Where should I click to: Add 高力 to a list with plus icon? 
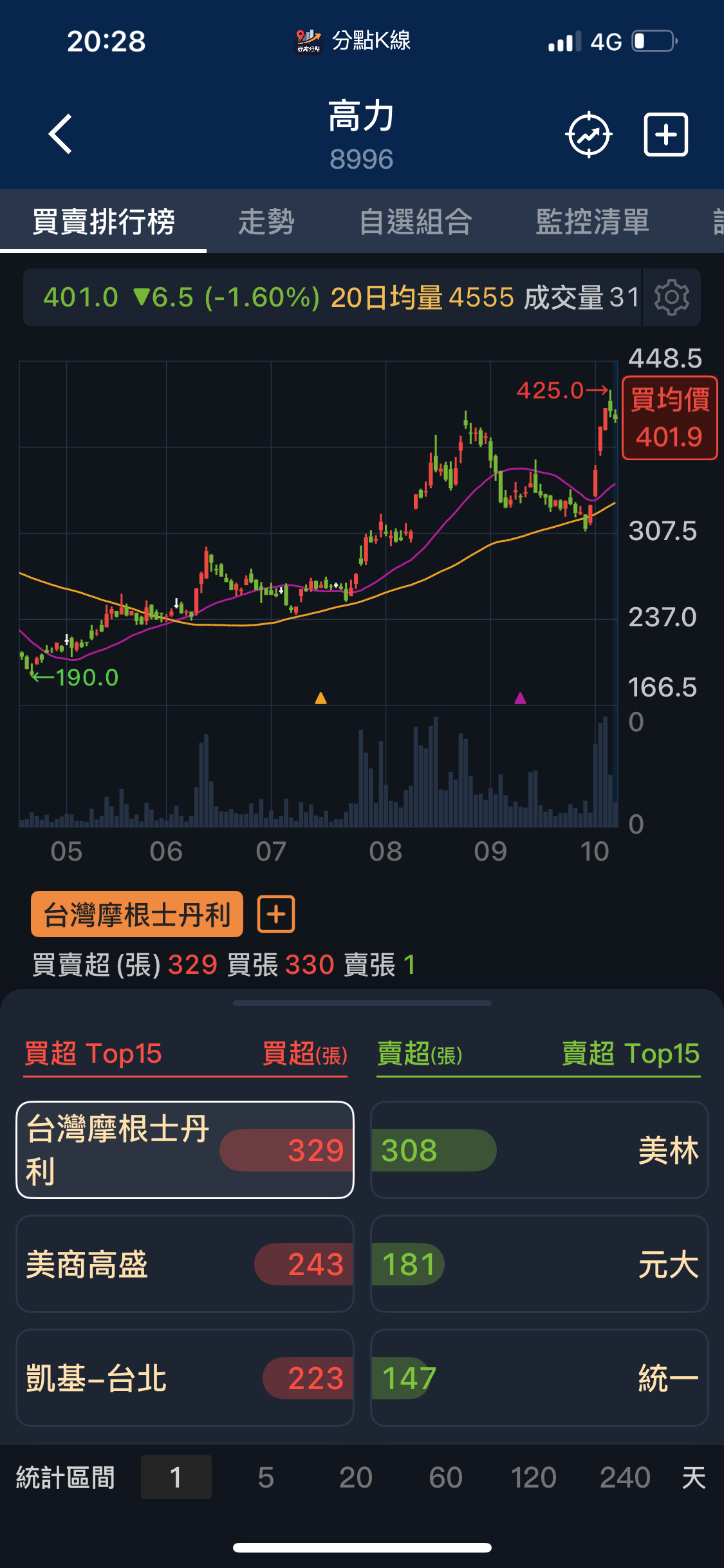[x=666, y=135]
